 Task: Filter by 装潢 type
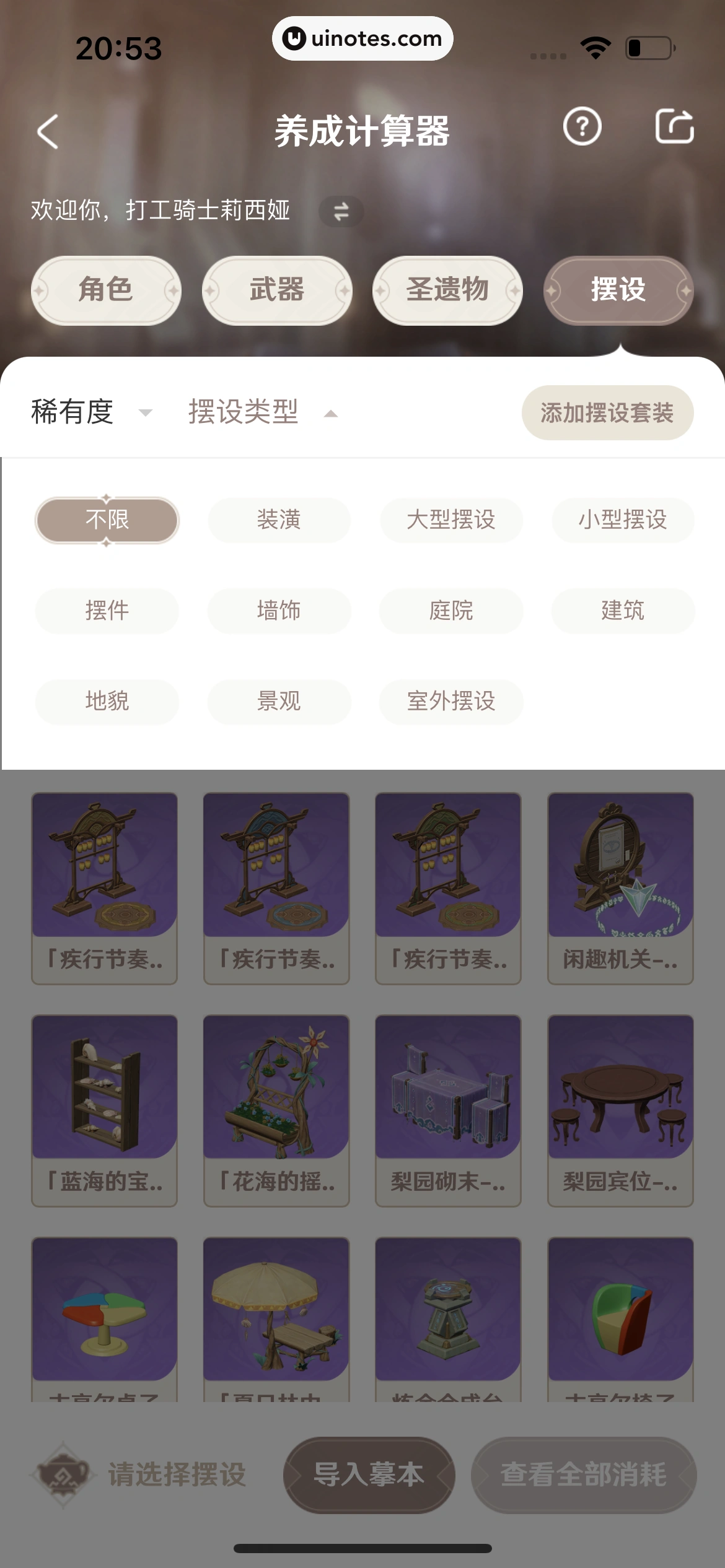(x=279, y=520)
